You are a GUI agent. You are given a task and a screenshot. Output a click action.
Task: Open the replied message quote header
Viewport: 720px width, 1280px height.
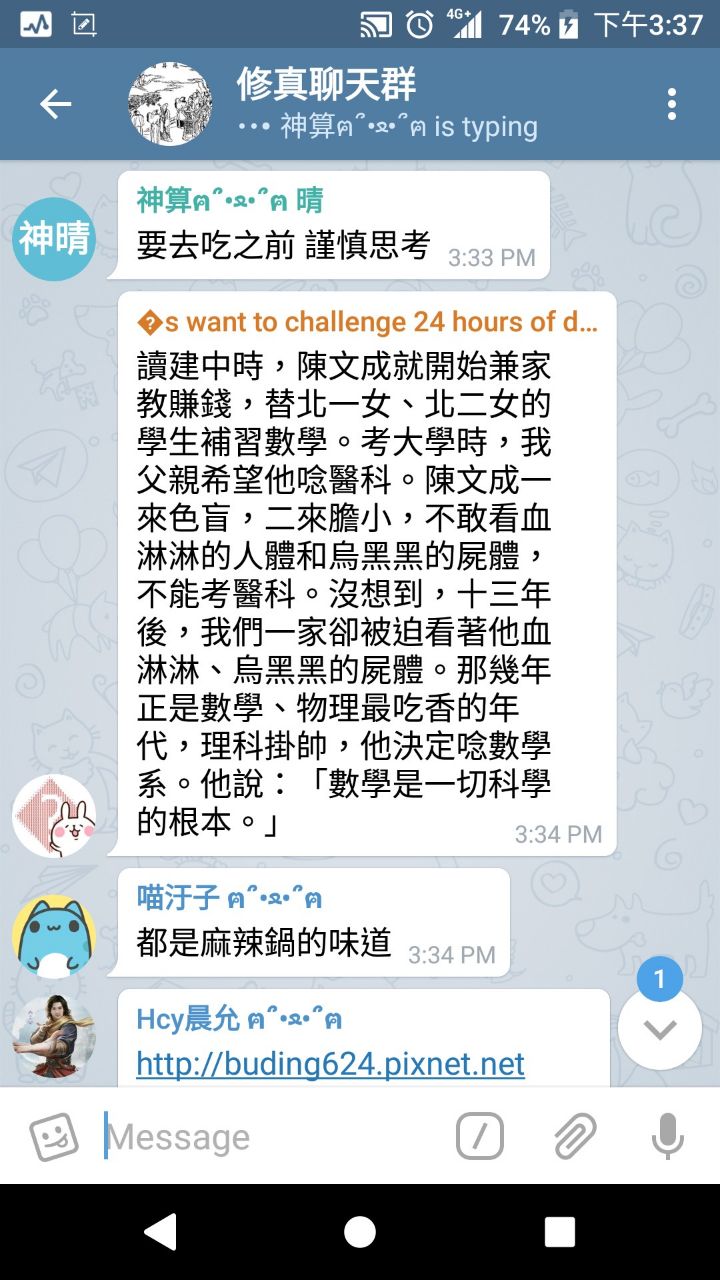[x=367, y=322]
